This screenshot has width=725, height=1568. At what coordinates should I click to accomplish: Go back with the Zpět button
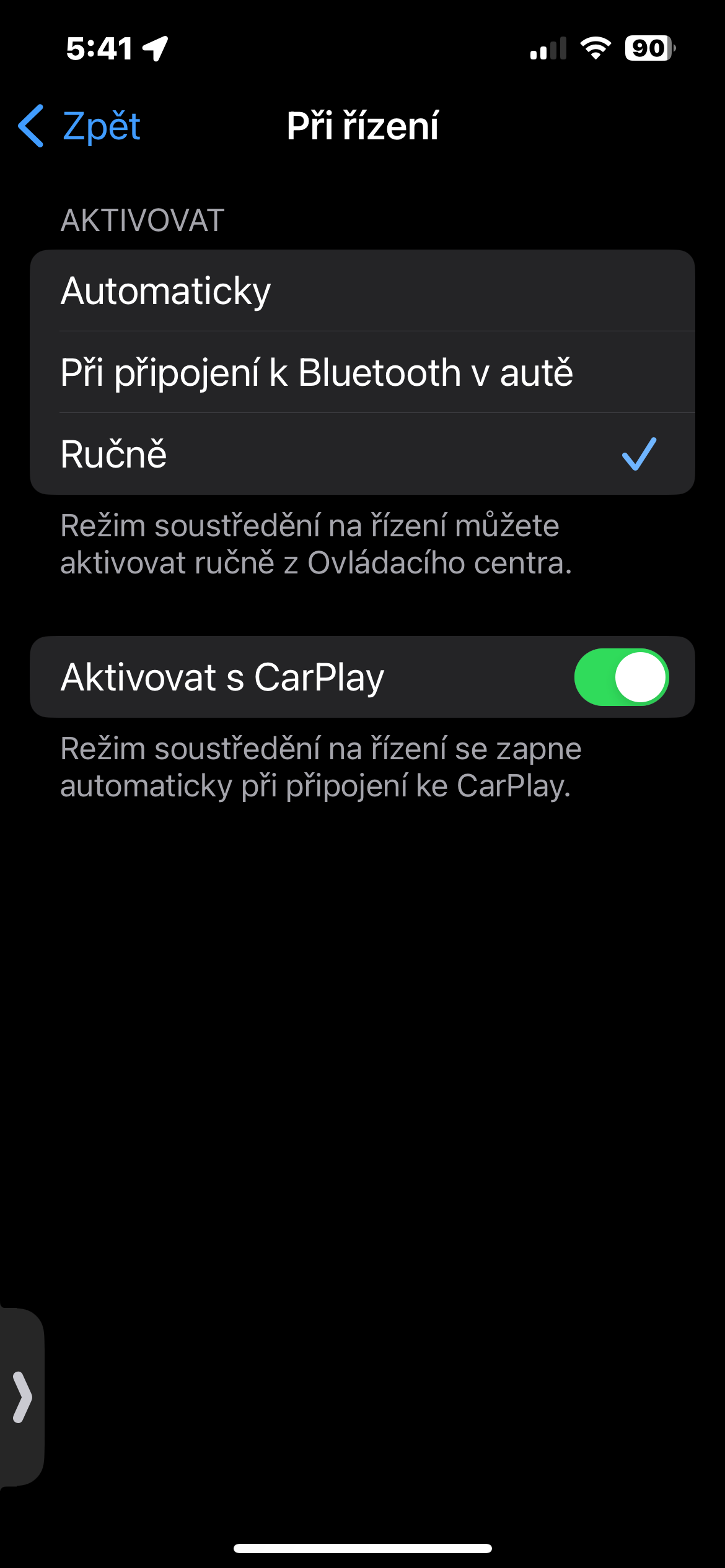click(81, 126)
